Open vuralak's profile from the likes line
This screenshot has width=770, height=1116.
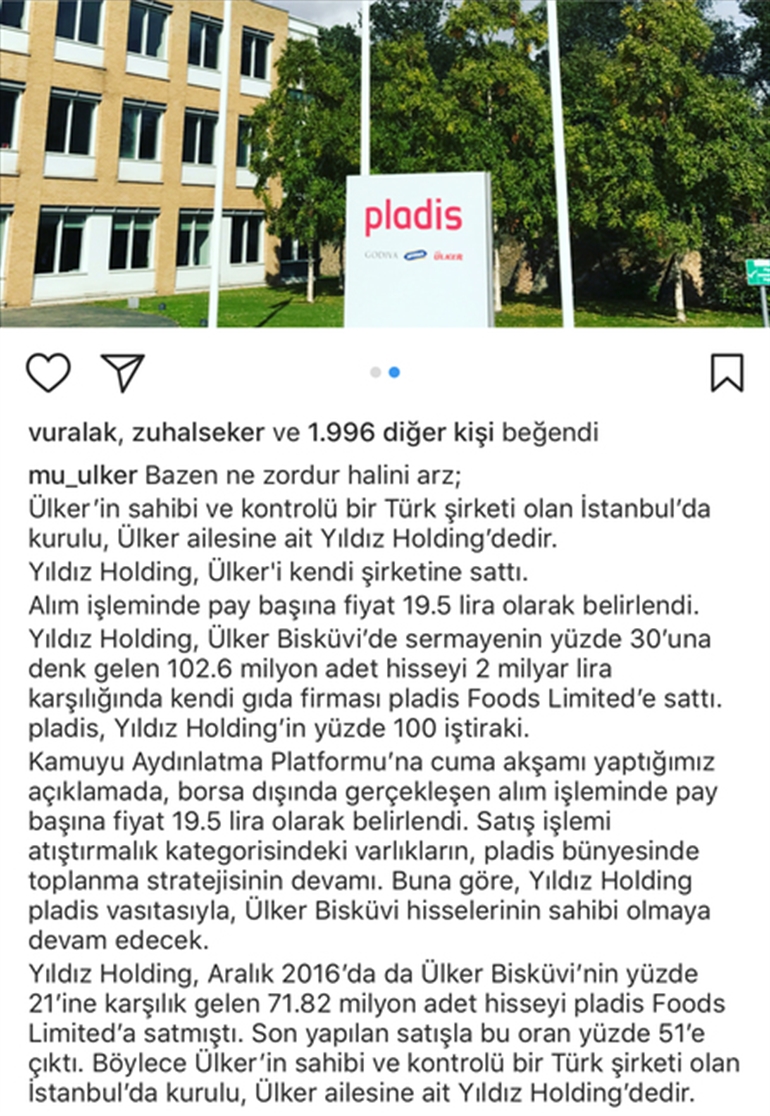click(66, 434)
